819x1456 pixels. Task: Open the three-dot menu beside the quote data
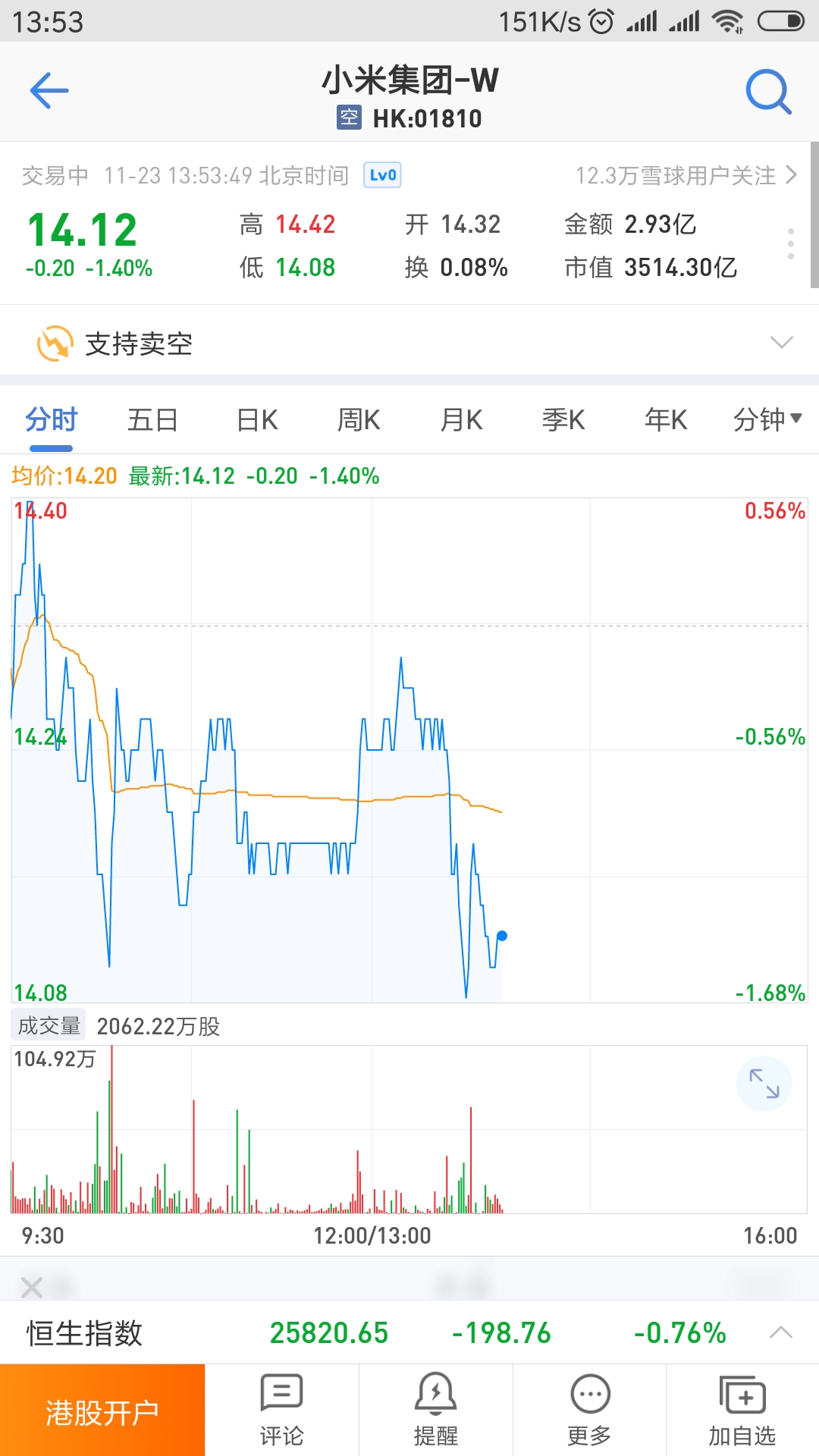tap(790, 244)
